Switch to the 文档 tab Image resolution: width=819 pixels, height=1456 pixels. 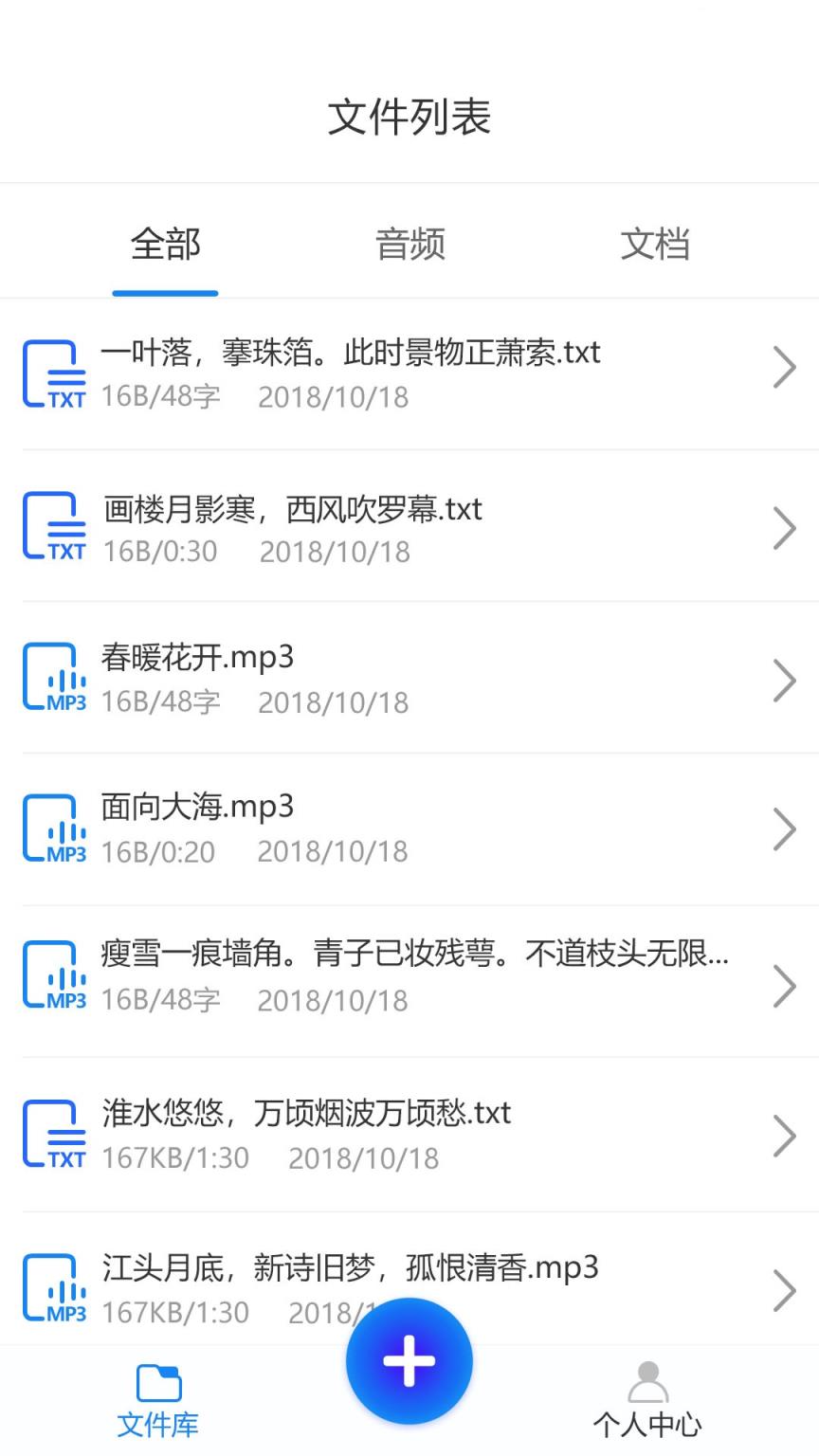click(655, 244)
